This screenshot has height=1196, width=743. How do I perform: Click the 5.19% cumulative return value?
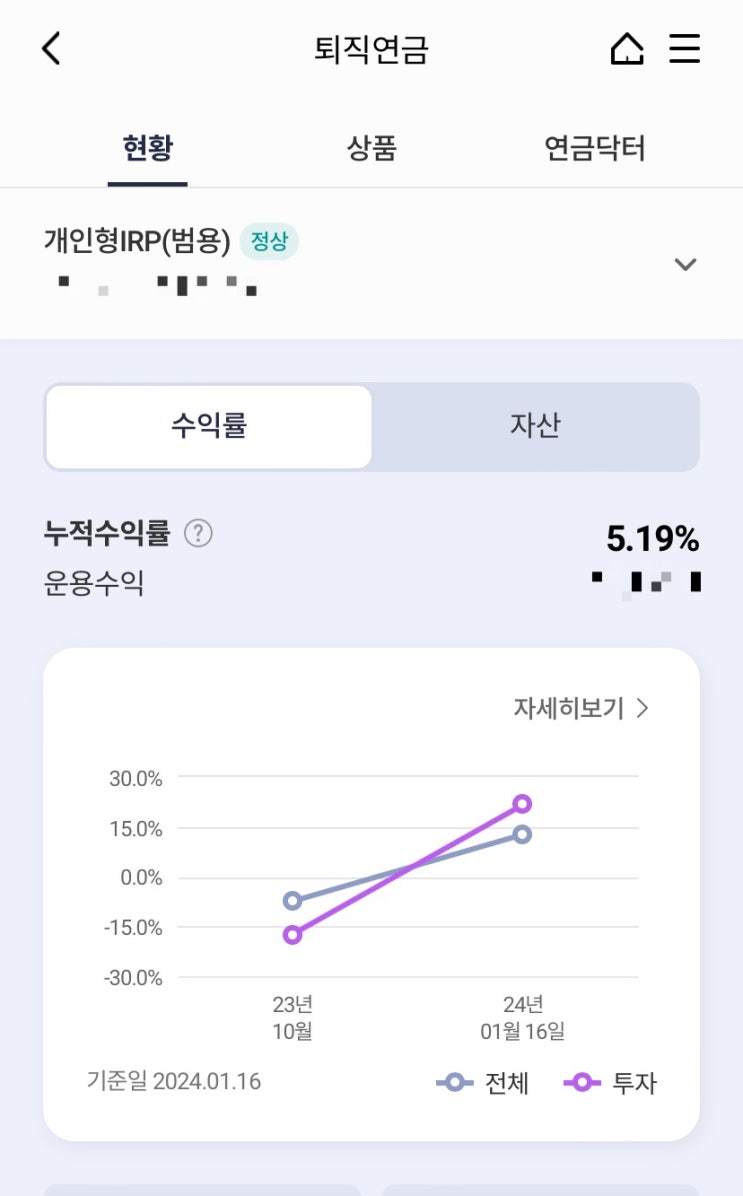(x=654, y=539)
